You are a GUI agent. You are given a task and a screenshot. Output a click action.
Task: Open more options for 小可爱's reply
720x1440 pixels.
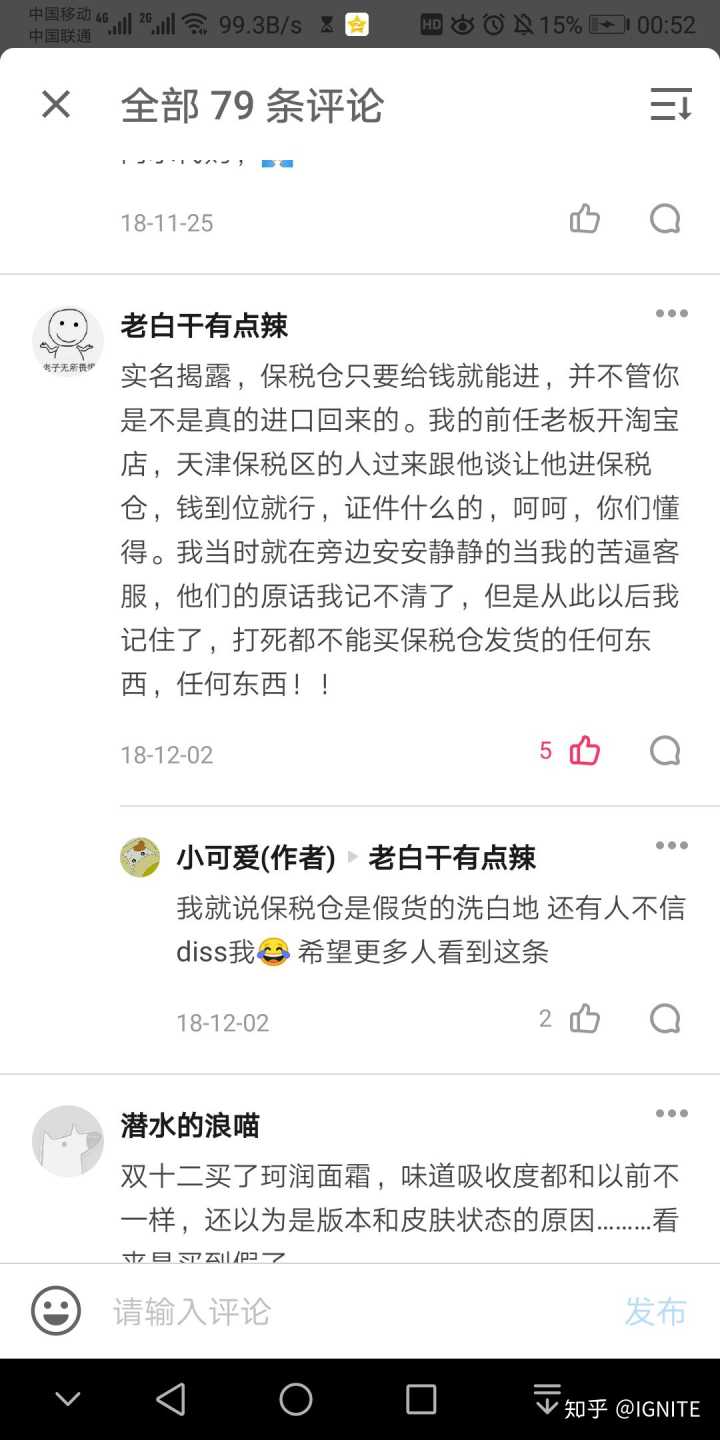click(x=671, y=846)
